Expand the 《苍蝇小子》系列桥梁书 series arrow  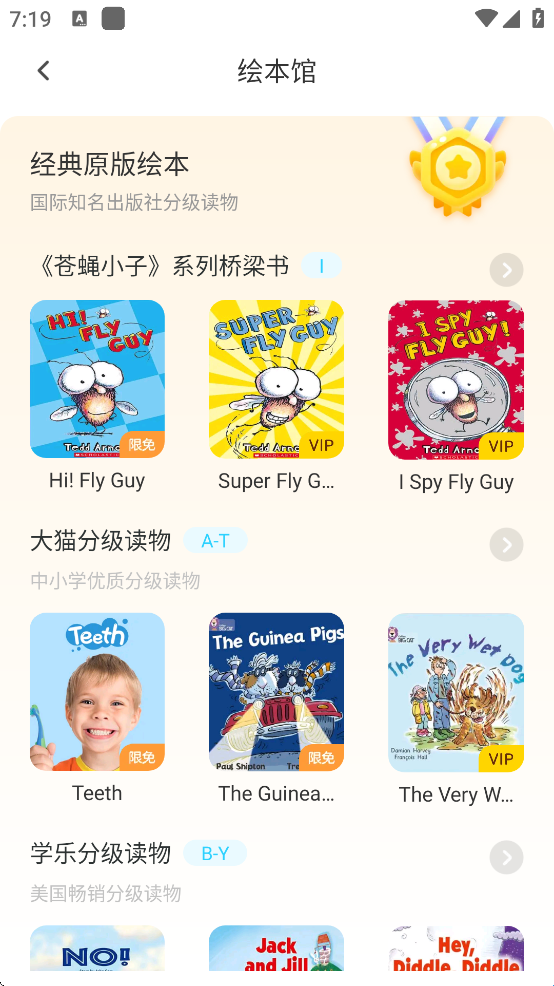pos(506,270)
